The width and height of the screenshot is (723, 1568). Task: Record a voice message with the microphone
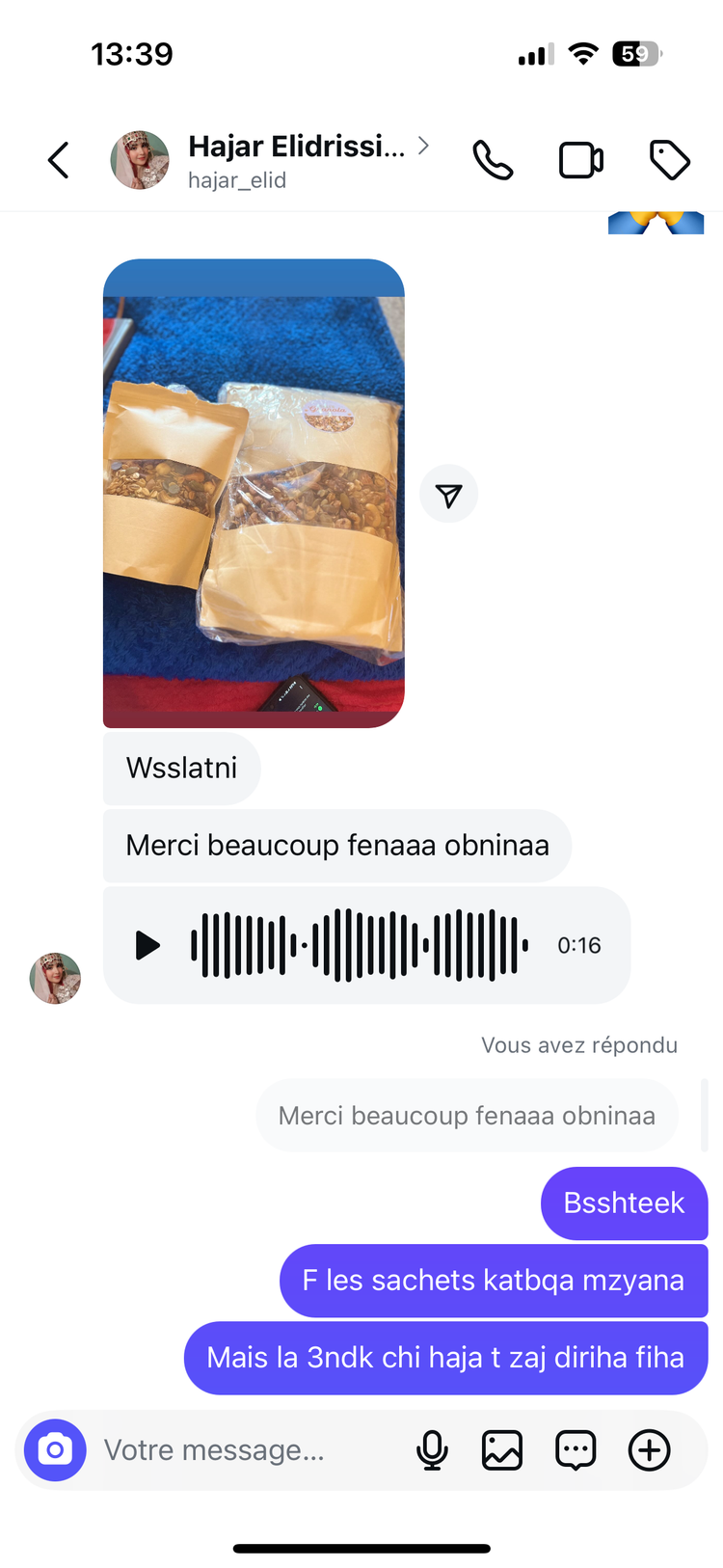(432, 1449)
